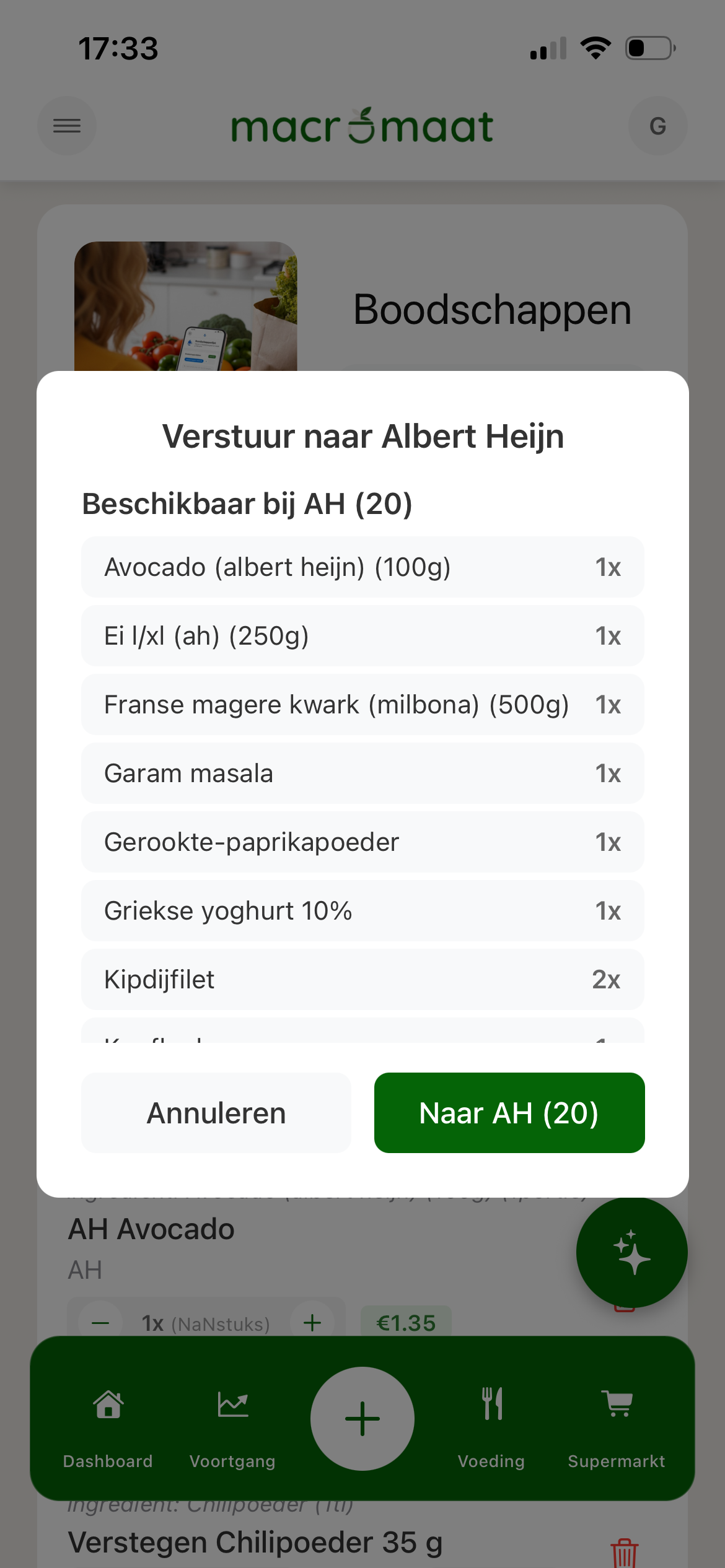725x1568 pixels.
Task: Click the macromaat logo
Action: point(361,125)
